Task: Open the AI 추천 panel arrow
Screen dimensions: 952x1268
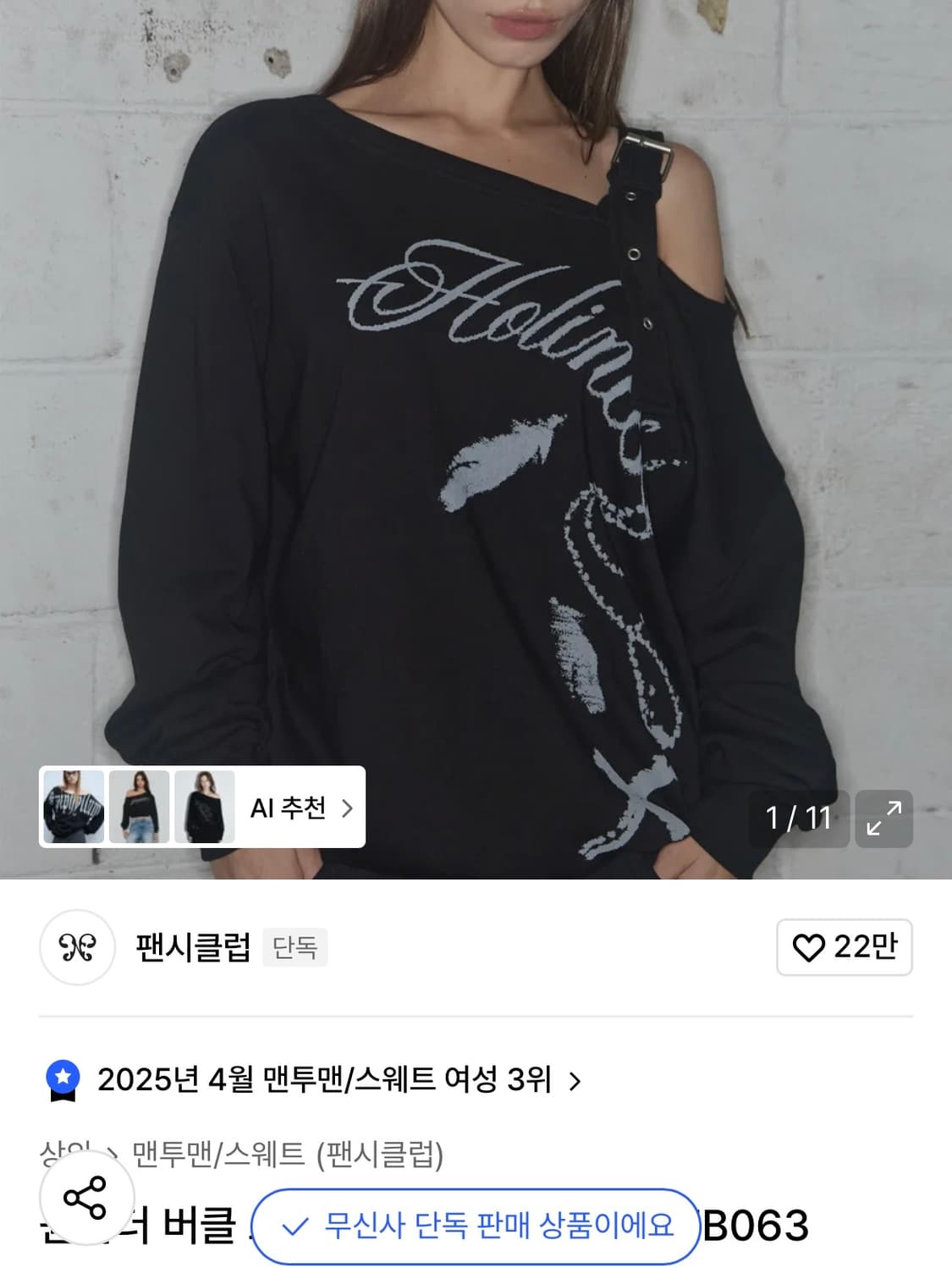Action: click(348, 808)
